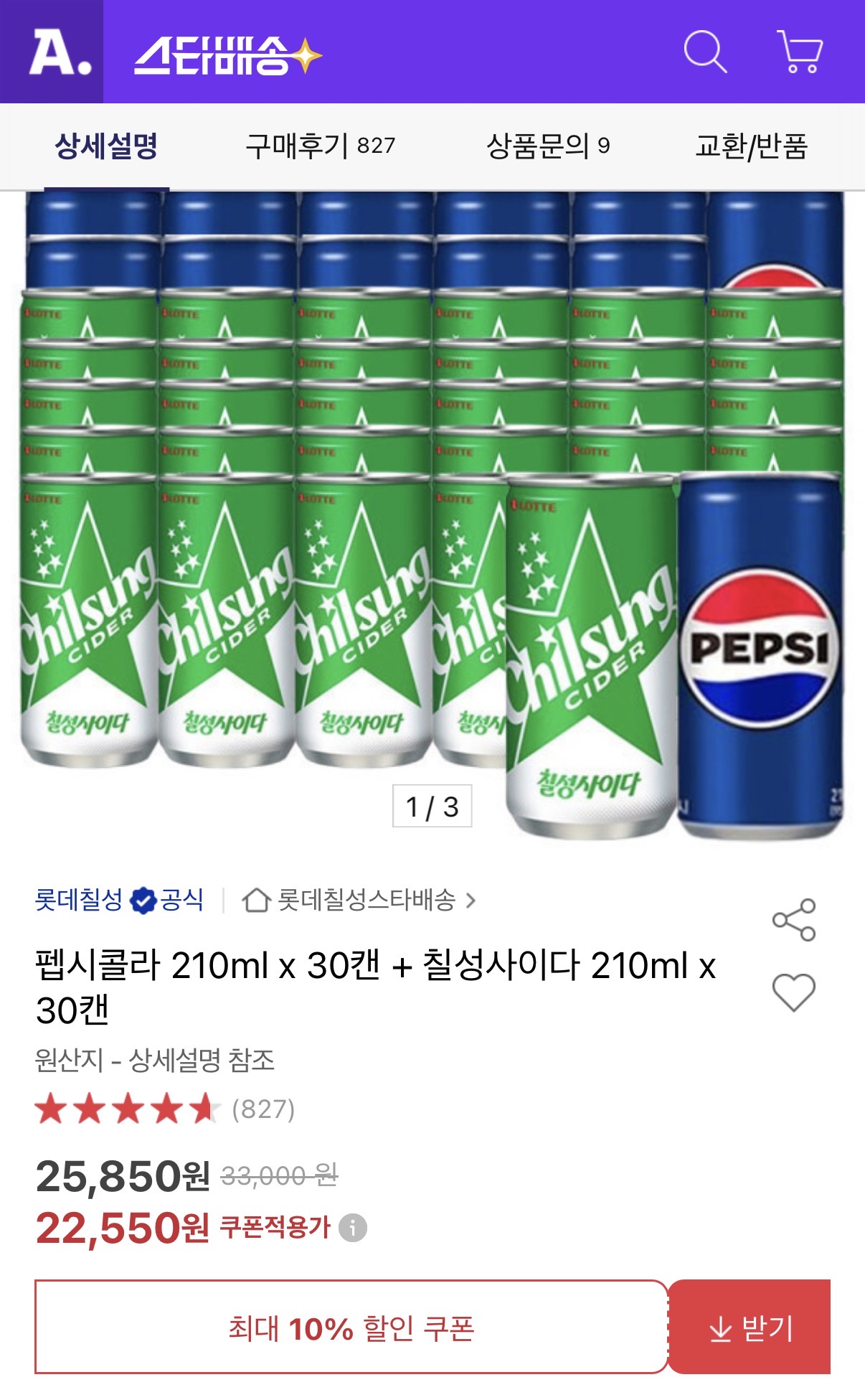
Task: Select the 상세설명 tab
Action: (106, 146)
